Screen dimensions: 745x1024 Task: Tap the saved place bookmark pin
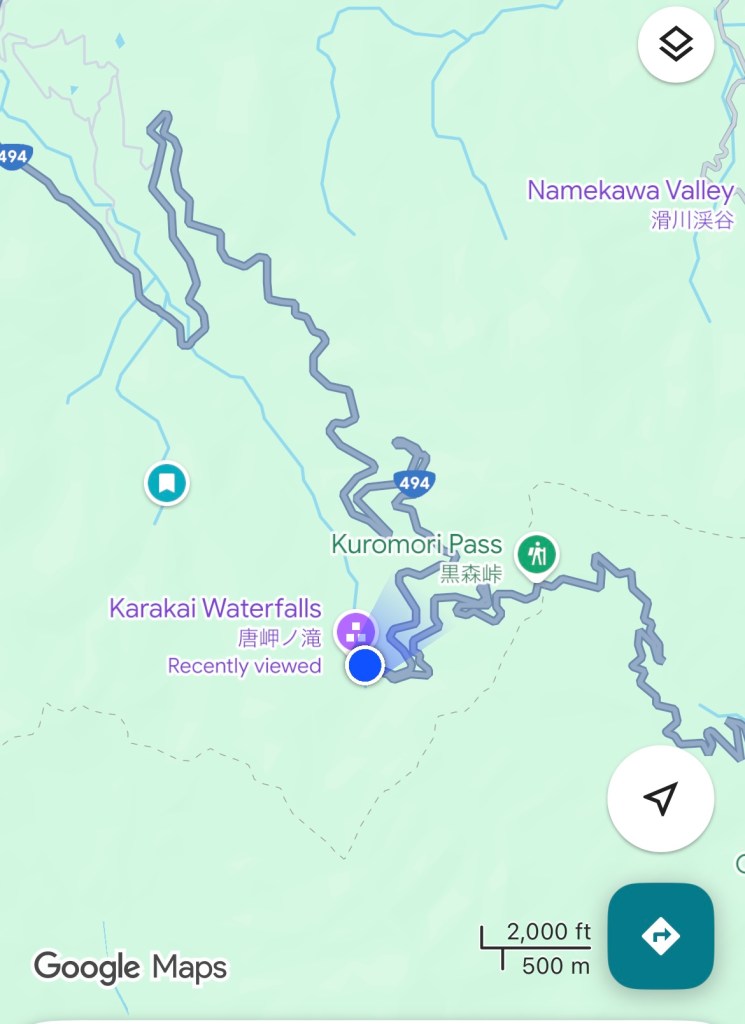[x=166, y=484]
